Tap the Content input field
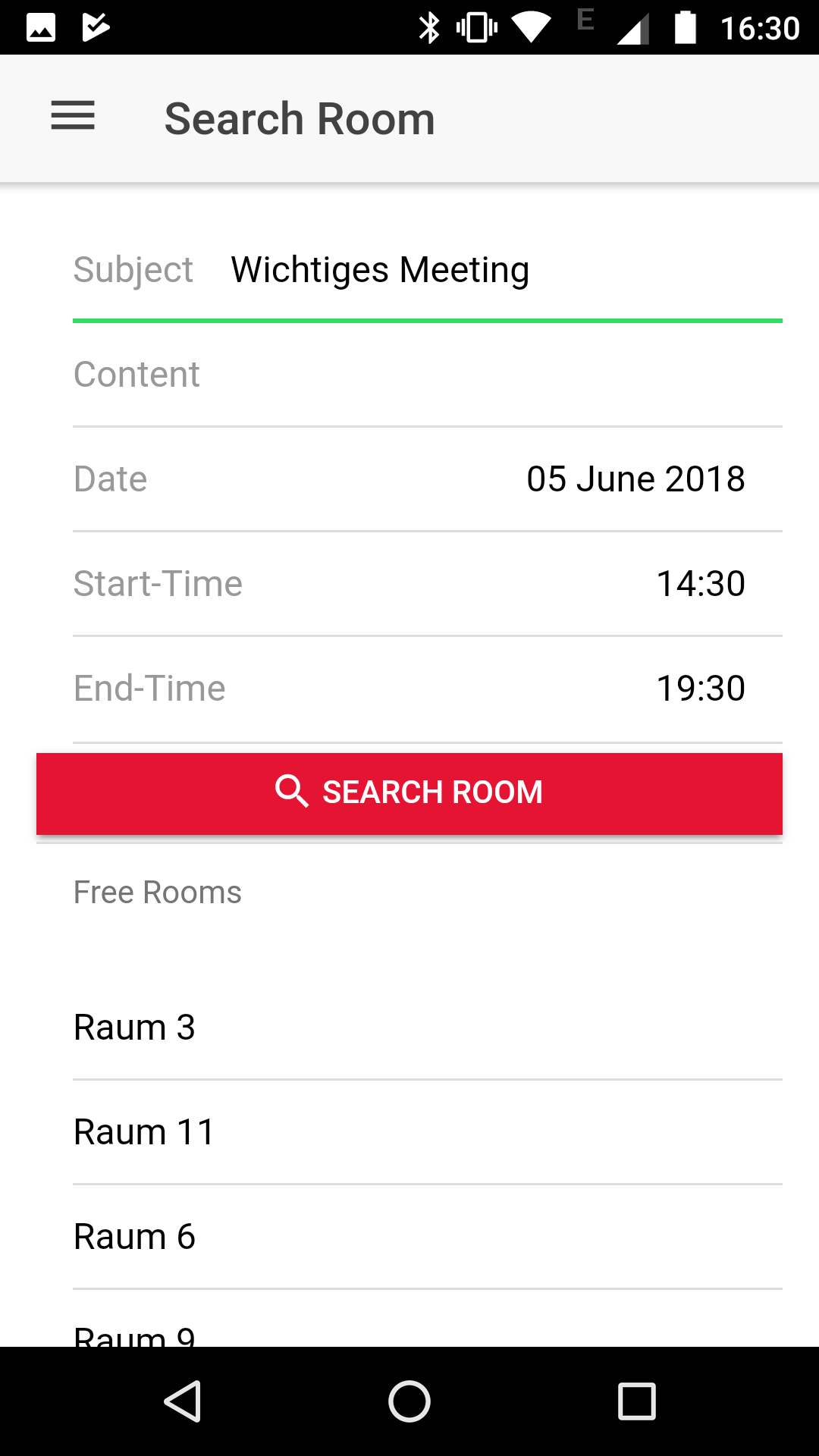 tap(428, 375)
